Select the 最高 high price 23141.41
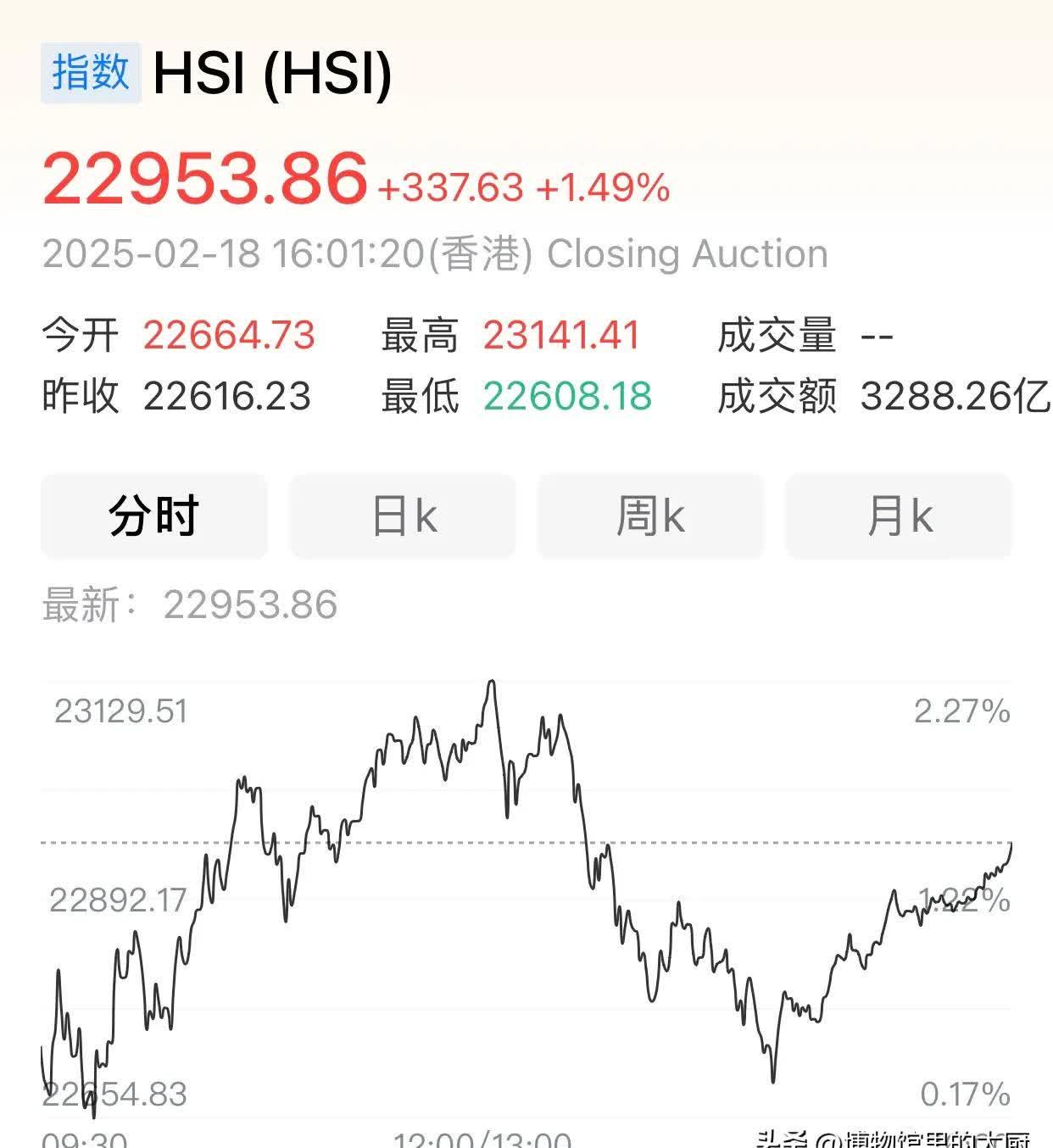The width and height of the screenshot is (1053, 1148). click(562, 335)
